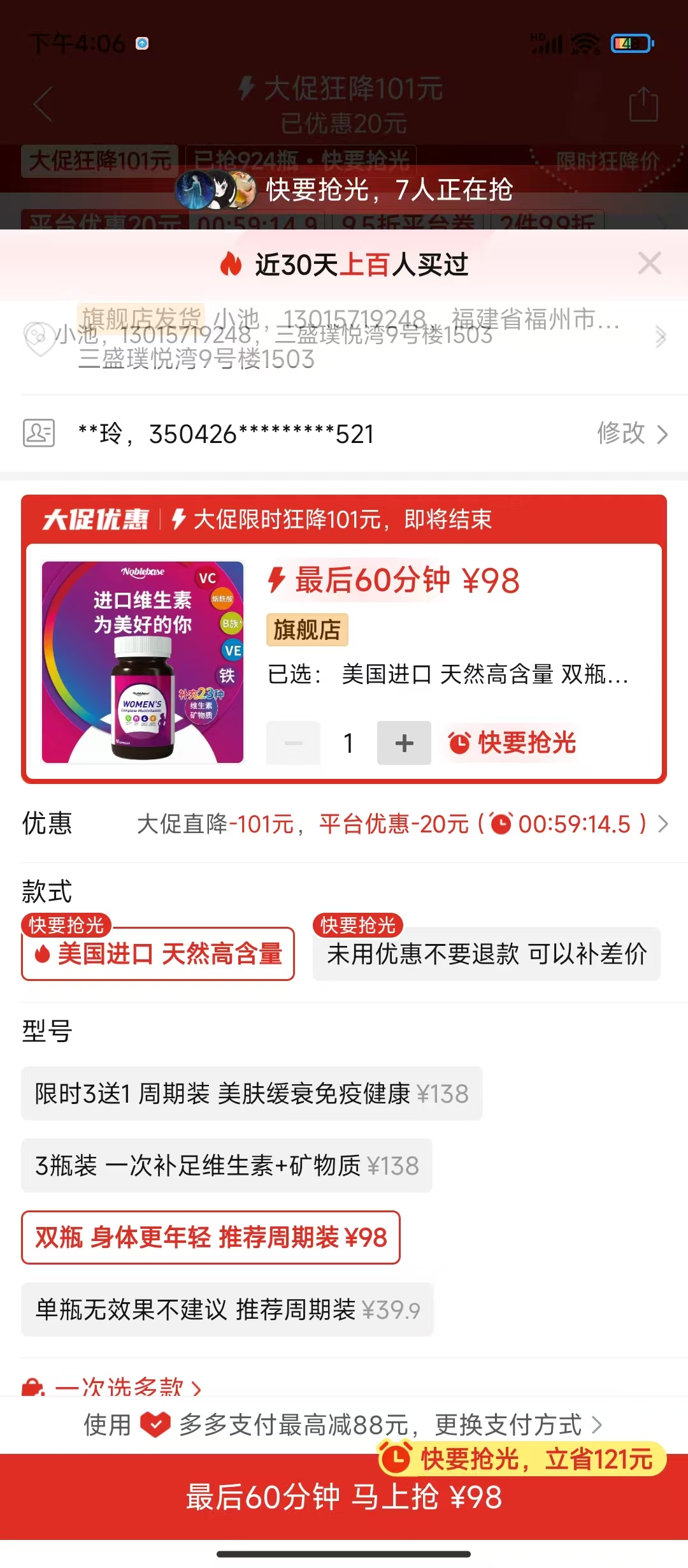The width and height of the screenshot is (688, 1568).
Task: Choose model 限时3送1 周期装 ¥138
Action: (x=252, y=1094)
